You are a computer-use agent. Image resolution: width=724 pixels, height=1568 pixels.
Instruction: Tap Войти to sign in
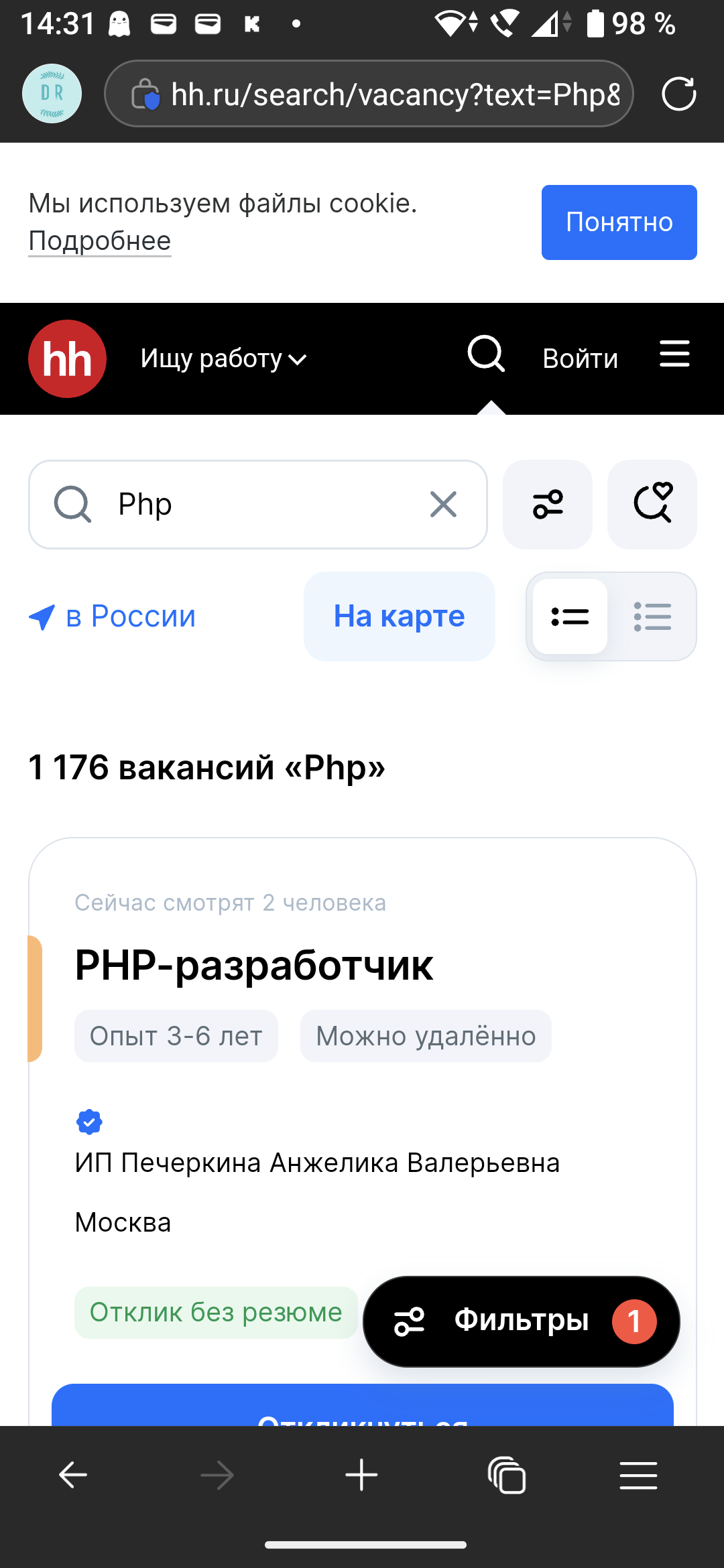coord(580,358)
